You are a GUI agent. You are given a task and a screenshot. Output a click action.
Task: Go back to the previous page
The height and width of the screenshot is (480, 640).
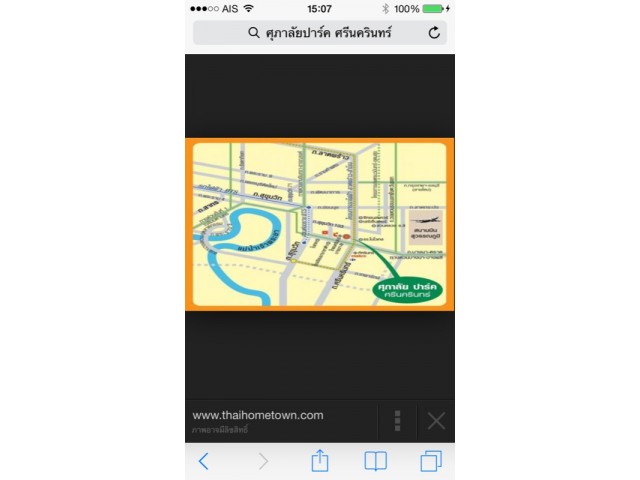point(204,461)
